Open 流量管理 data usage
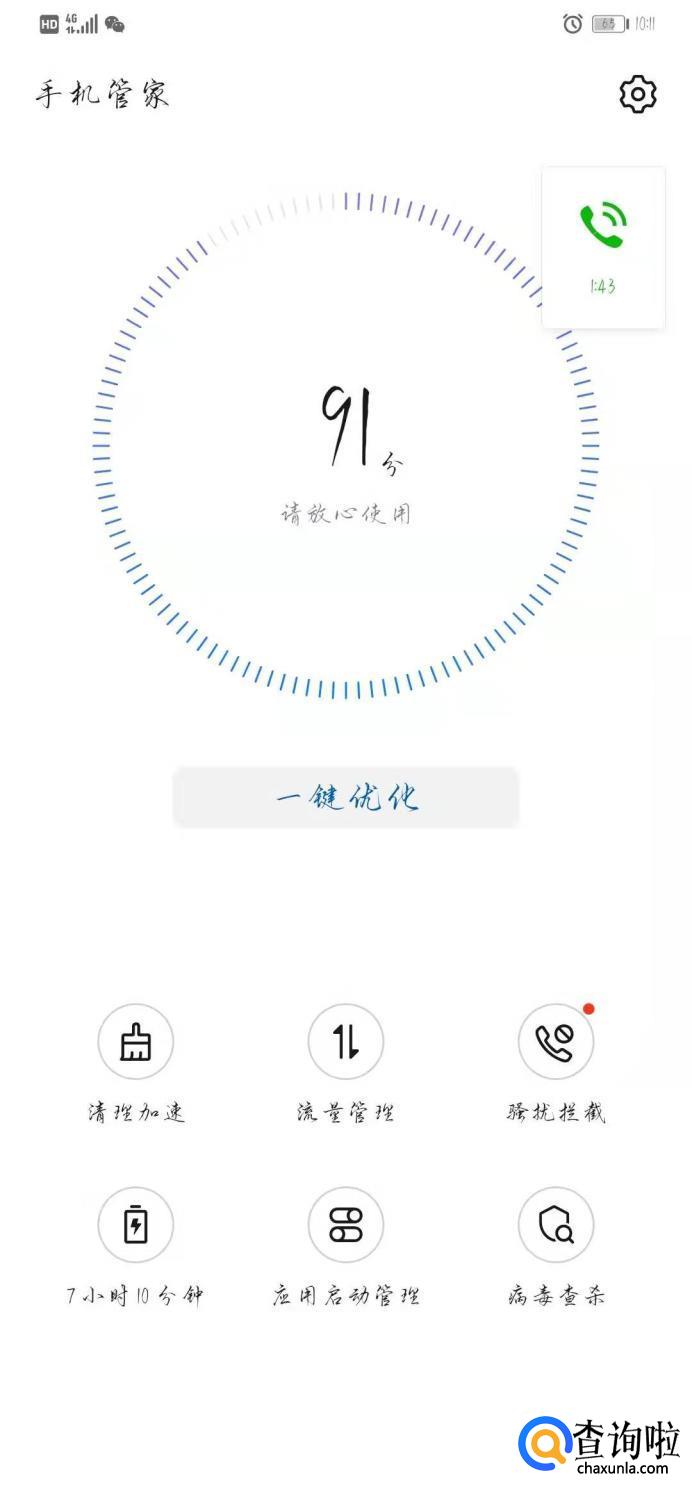This screenshot has width=692, height=1499. 346,1064
